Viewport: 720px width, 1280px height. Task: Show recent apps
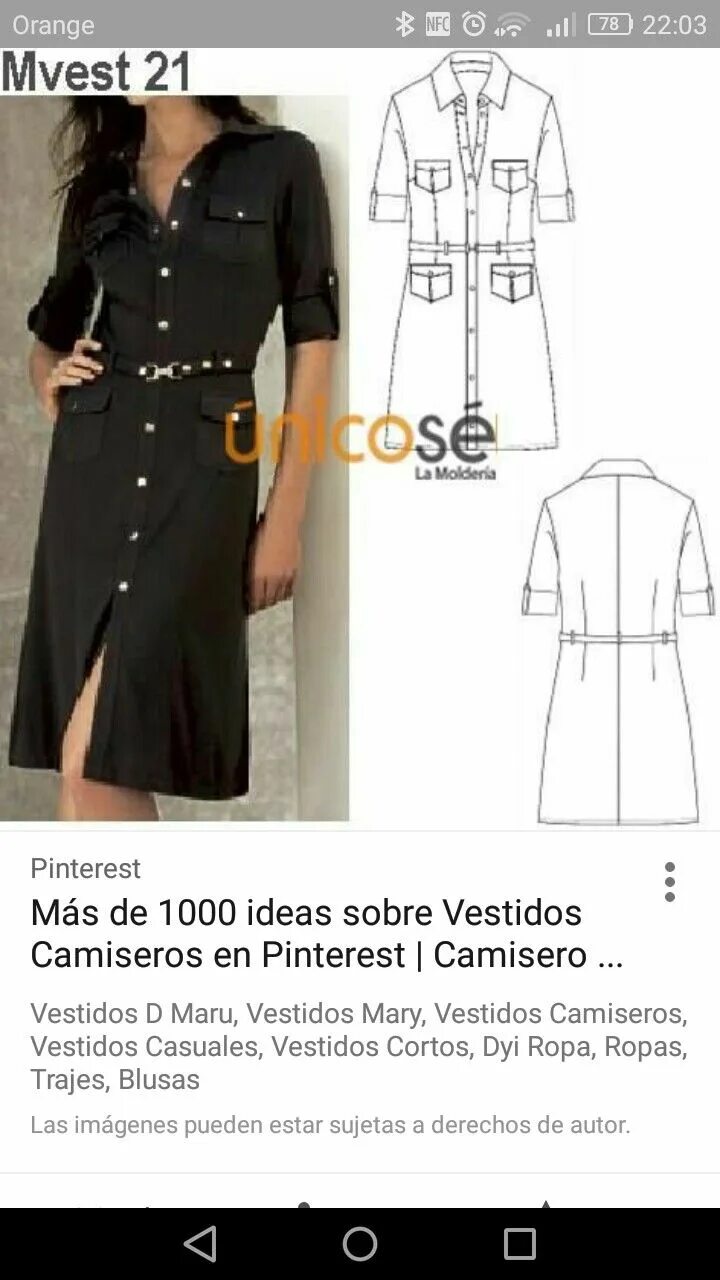point(520,1244)
